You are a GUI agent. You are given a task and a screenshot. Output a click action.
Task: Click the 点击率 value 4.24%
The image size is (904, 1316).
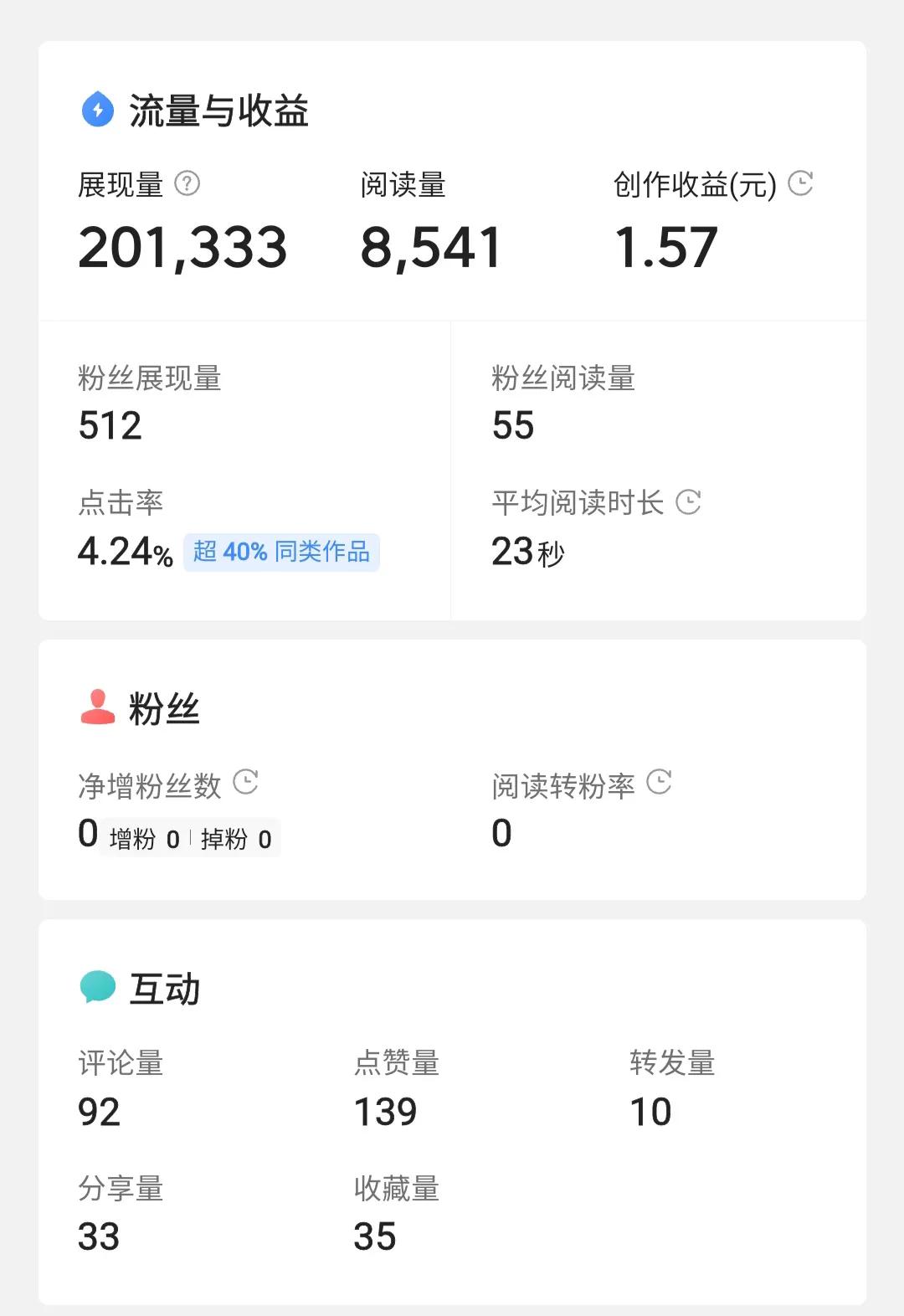(122, 550)
